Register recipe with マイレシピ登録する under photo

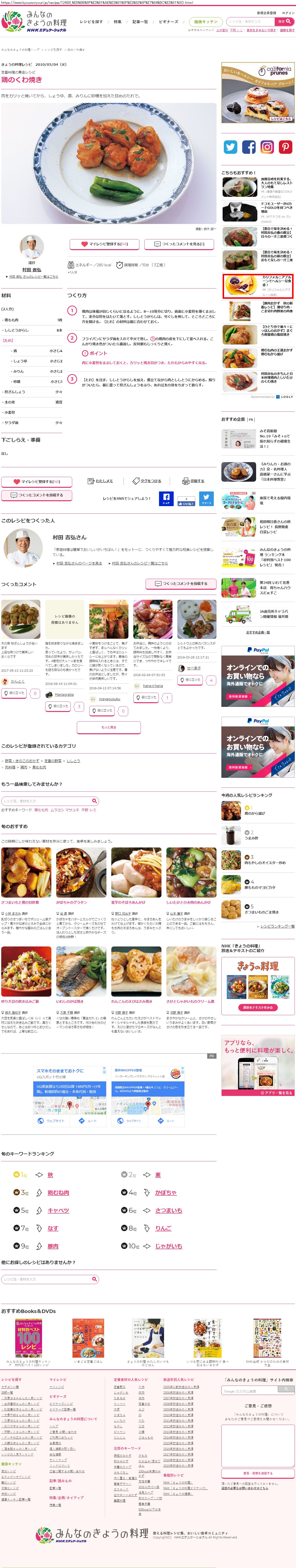point(104,244)
